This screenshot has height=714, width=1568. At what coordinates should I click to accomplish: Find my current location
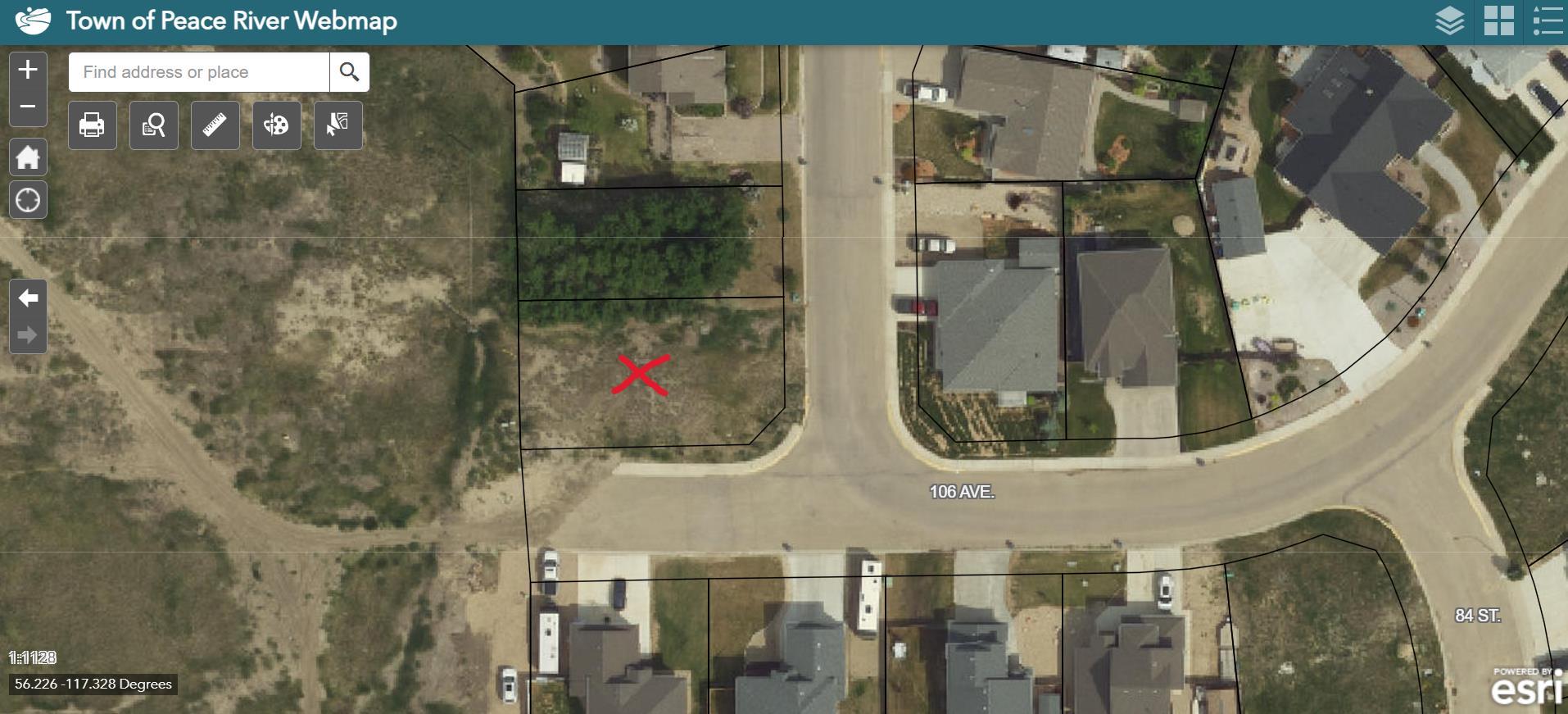tap(28, 200)
